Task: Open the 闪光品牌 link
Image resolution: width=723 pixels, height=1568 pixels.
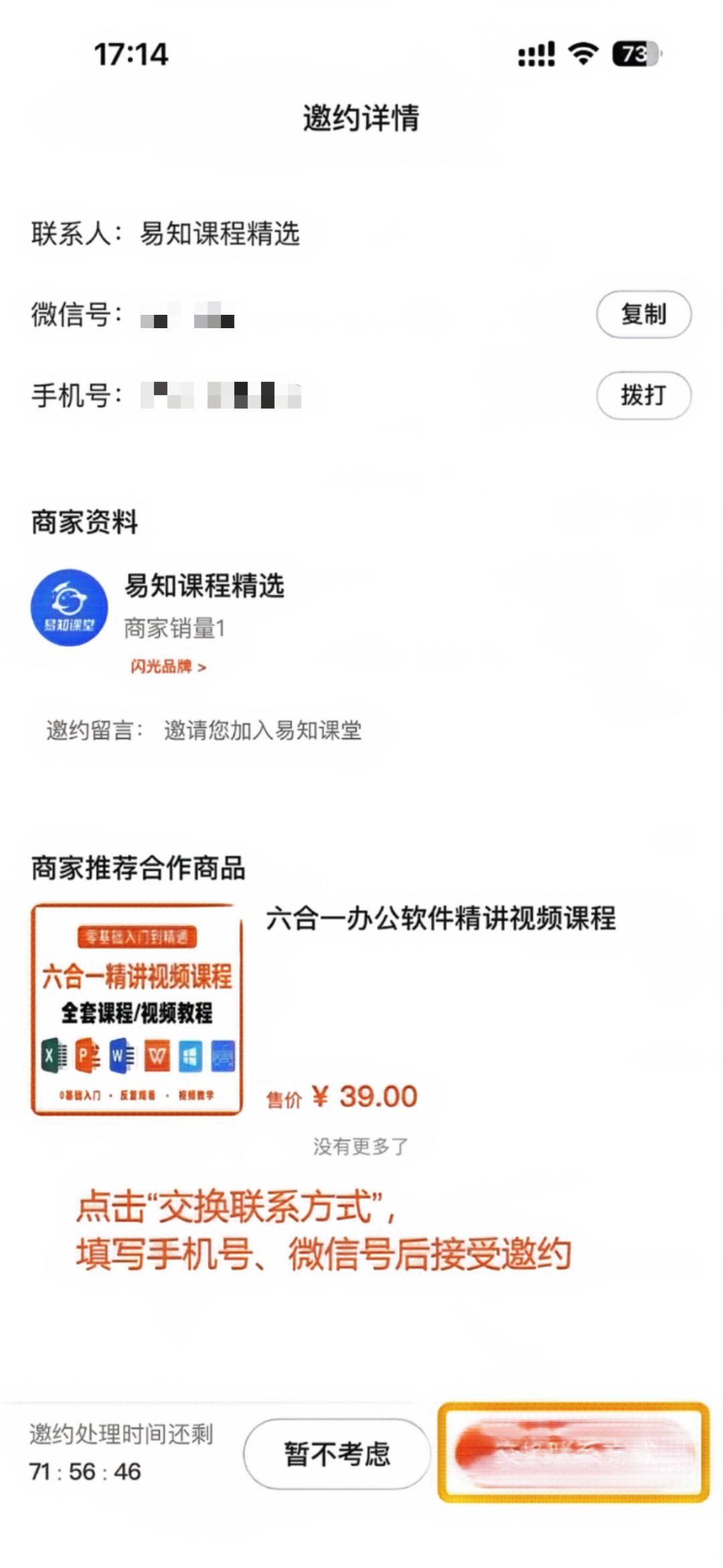Action: tap(168, 666)
